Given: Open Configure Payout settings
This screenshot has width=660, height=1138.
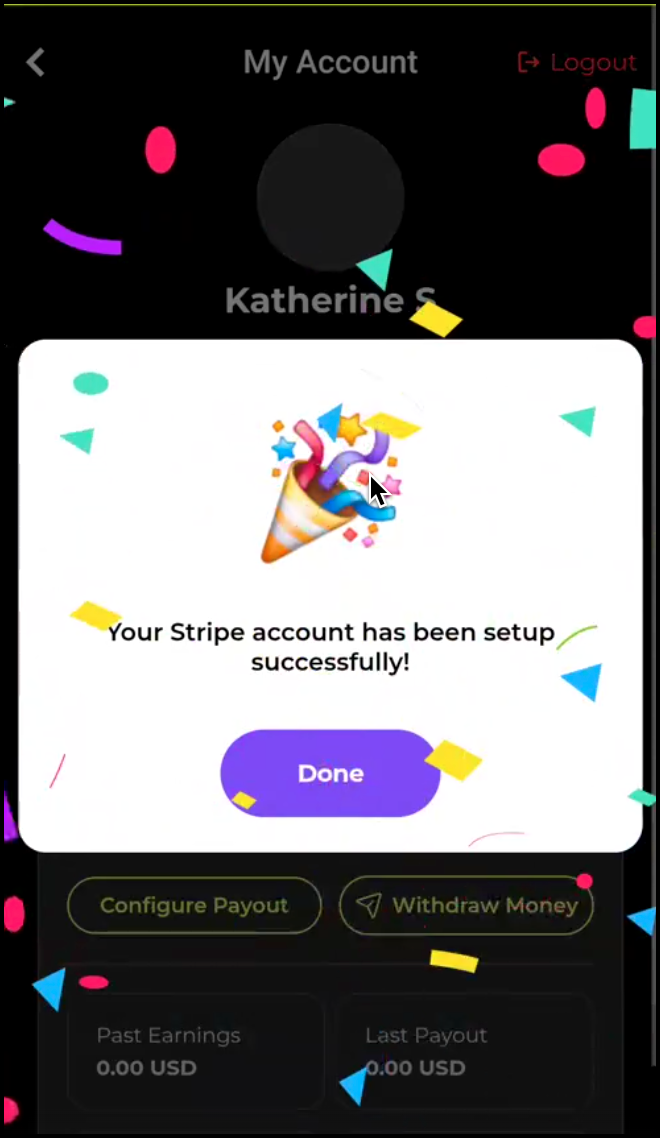Looking at the screenshot, I should pos(194,906).
